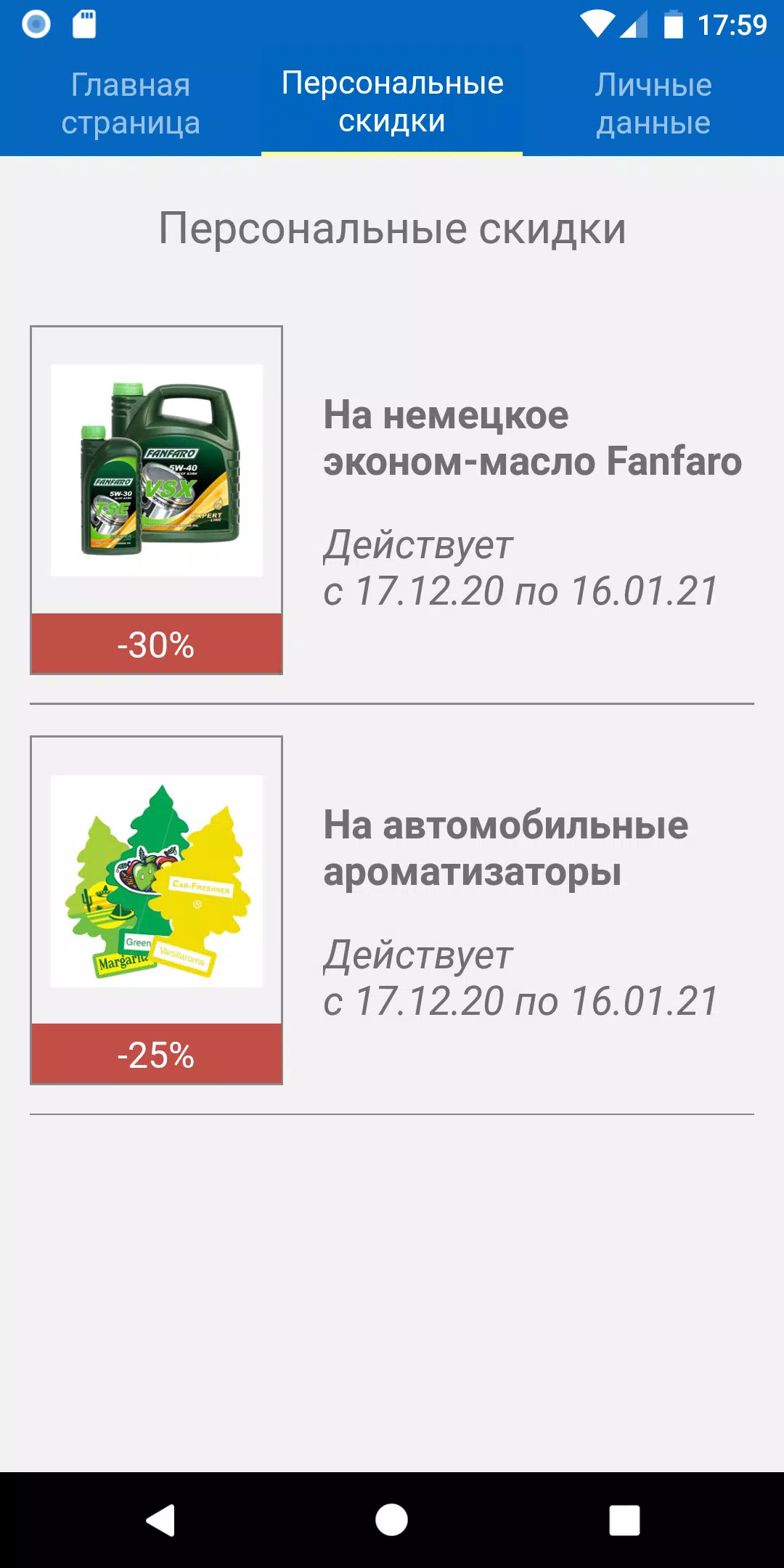Open the Fanfaro oil -30% discount card

click(392, 500)
